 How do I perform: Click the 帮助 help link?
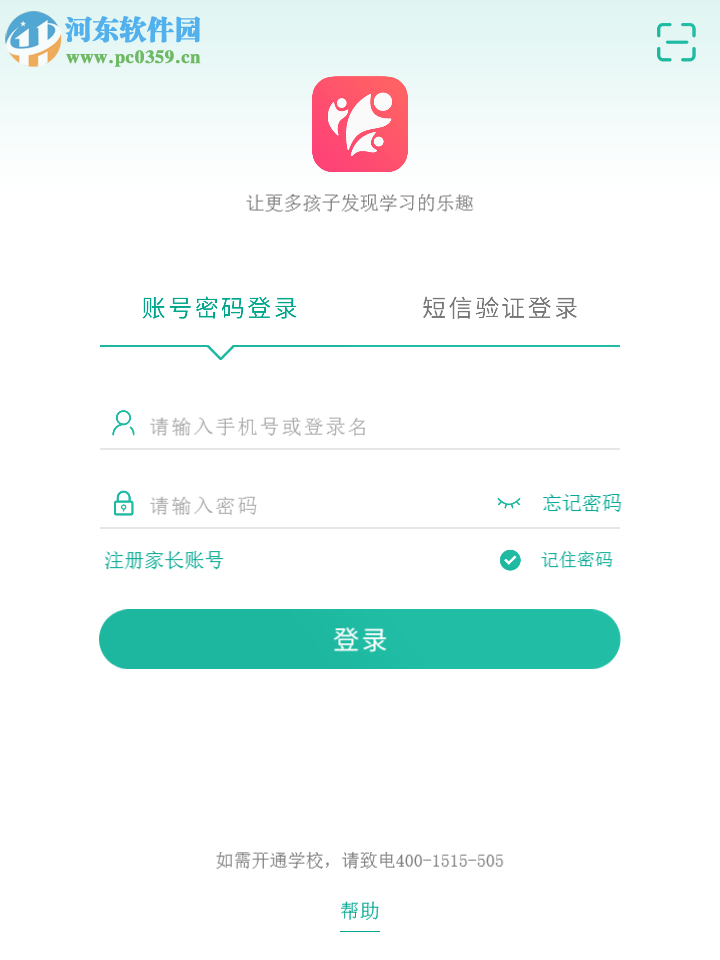359,911
